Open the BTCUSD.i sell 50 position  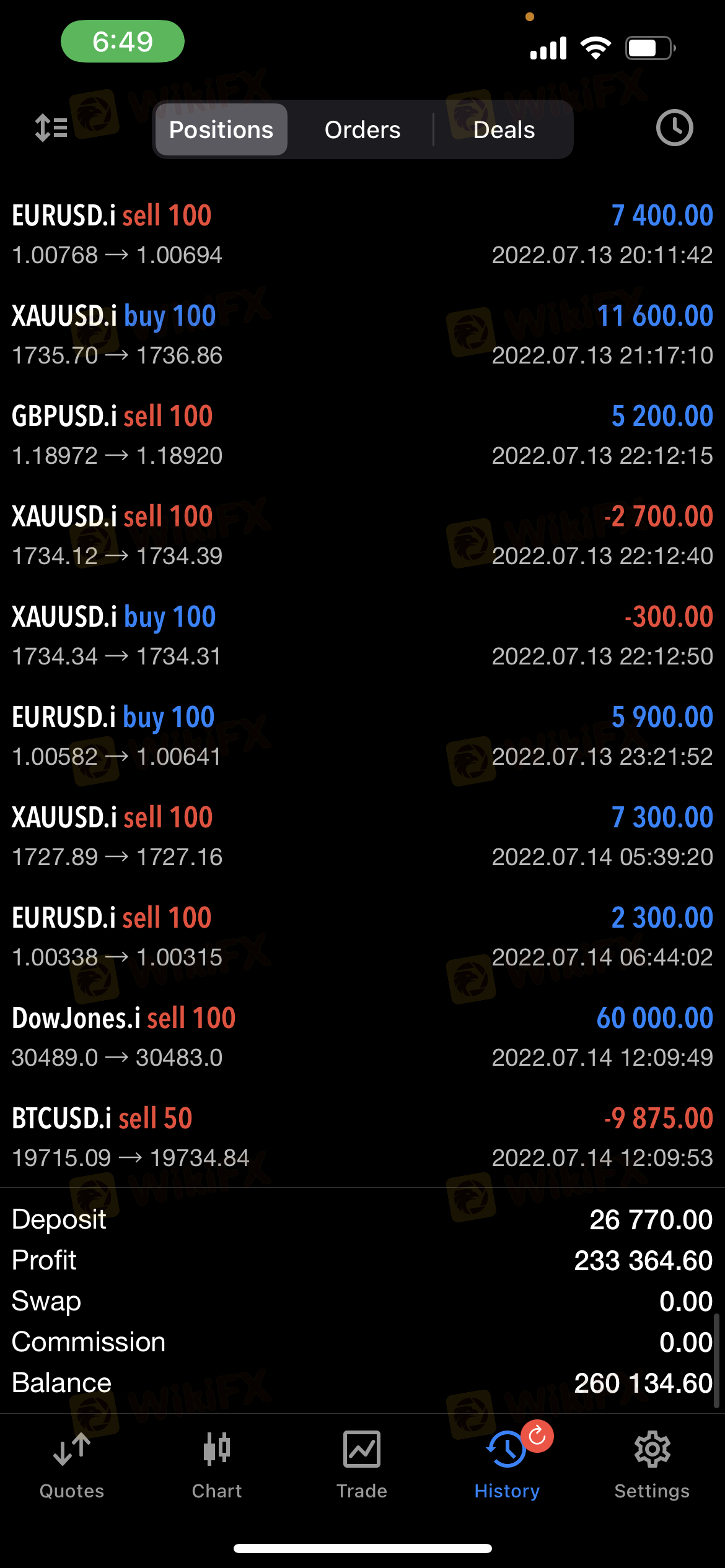click(x=362, y=1137)
